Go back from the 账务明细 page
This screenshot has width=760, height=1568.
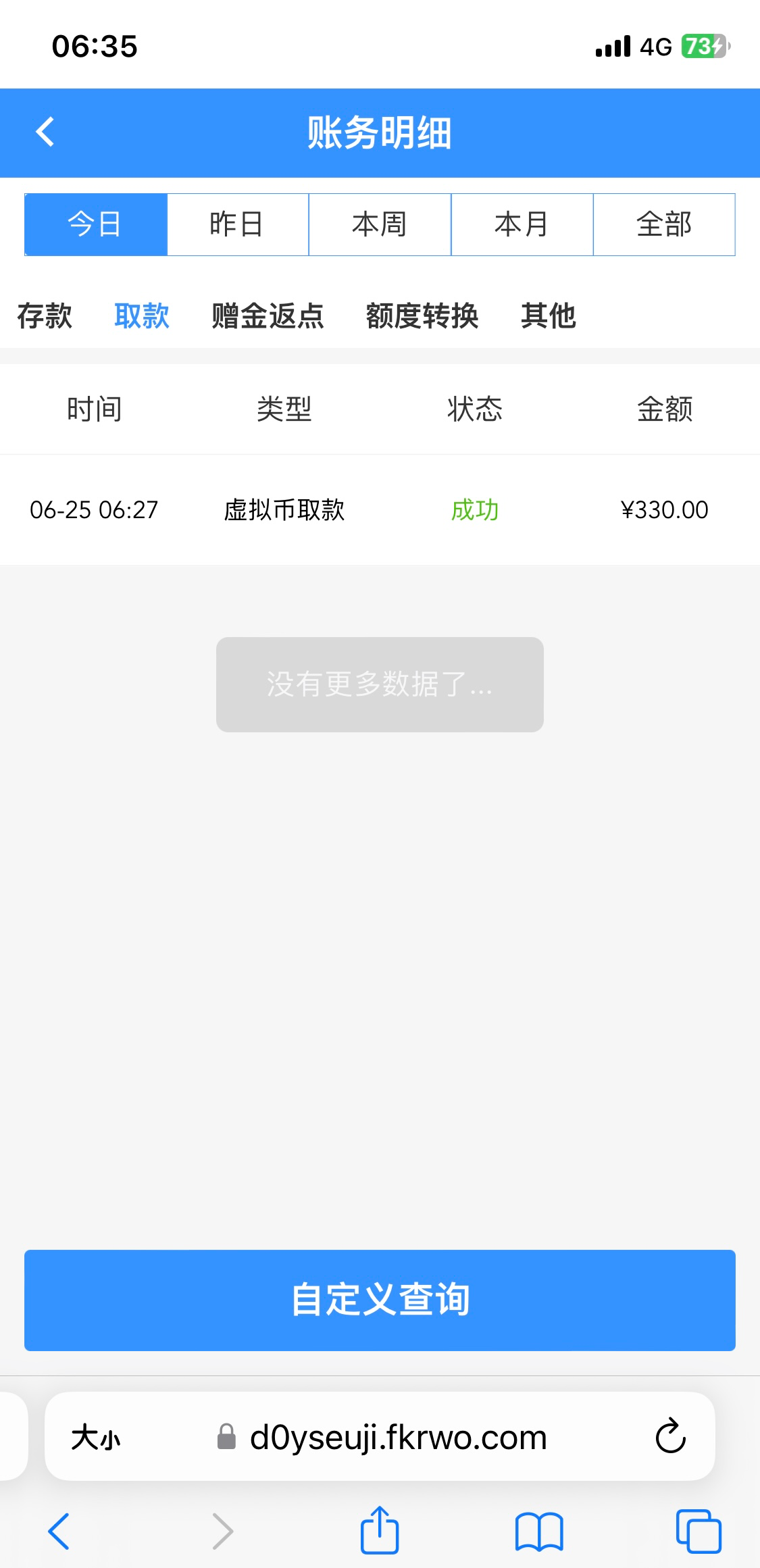point(45,132)
